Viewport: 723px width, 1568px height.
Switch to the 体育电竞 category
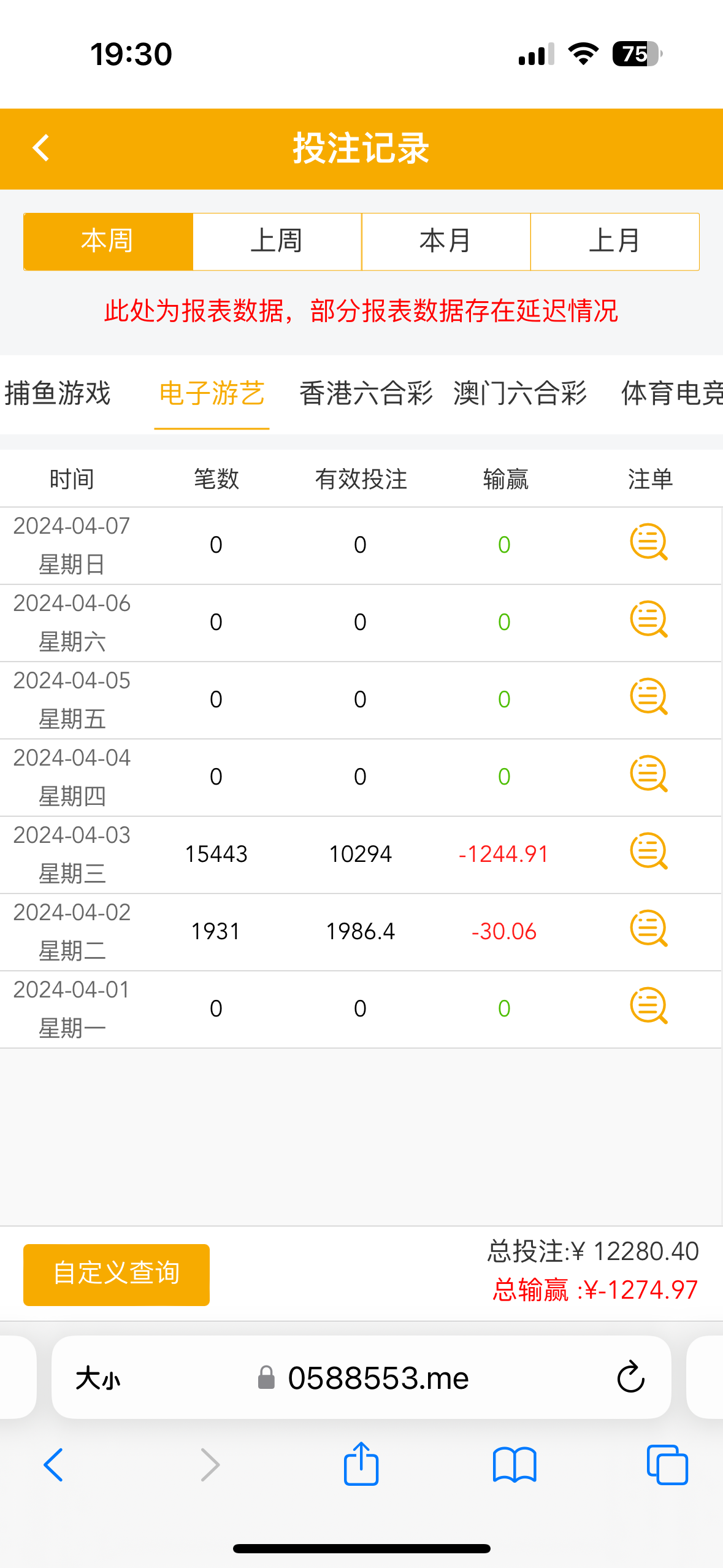click(x=671, y=393)
